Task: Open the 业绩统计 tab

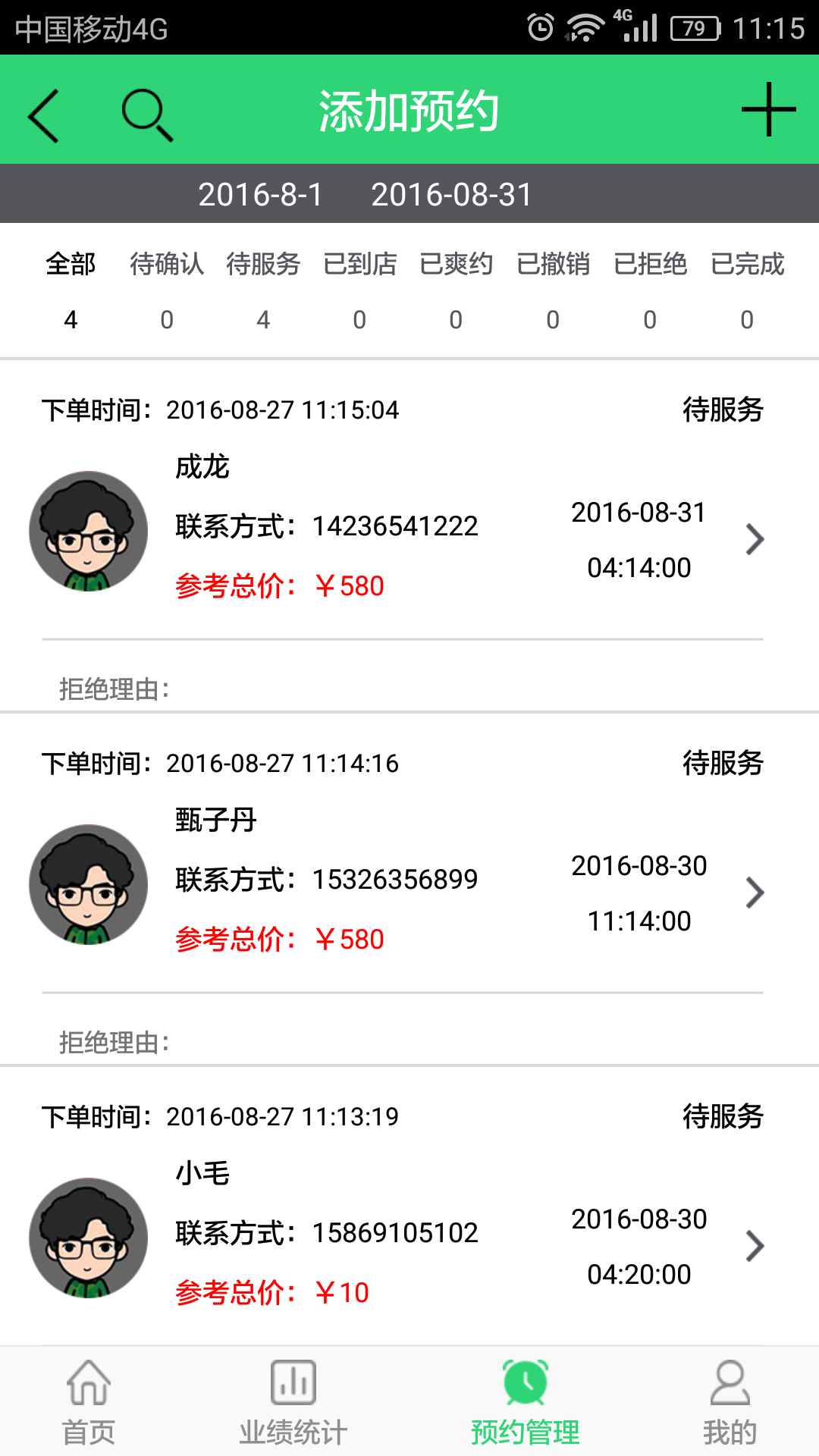Action: [x=293, y=1402]
